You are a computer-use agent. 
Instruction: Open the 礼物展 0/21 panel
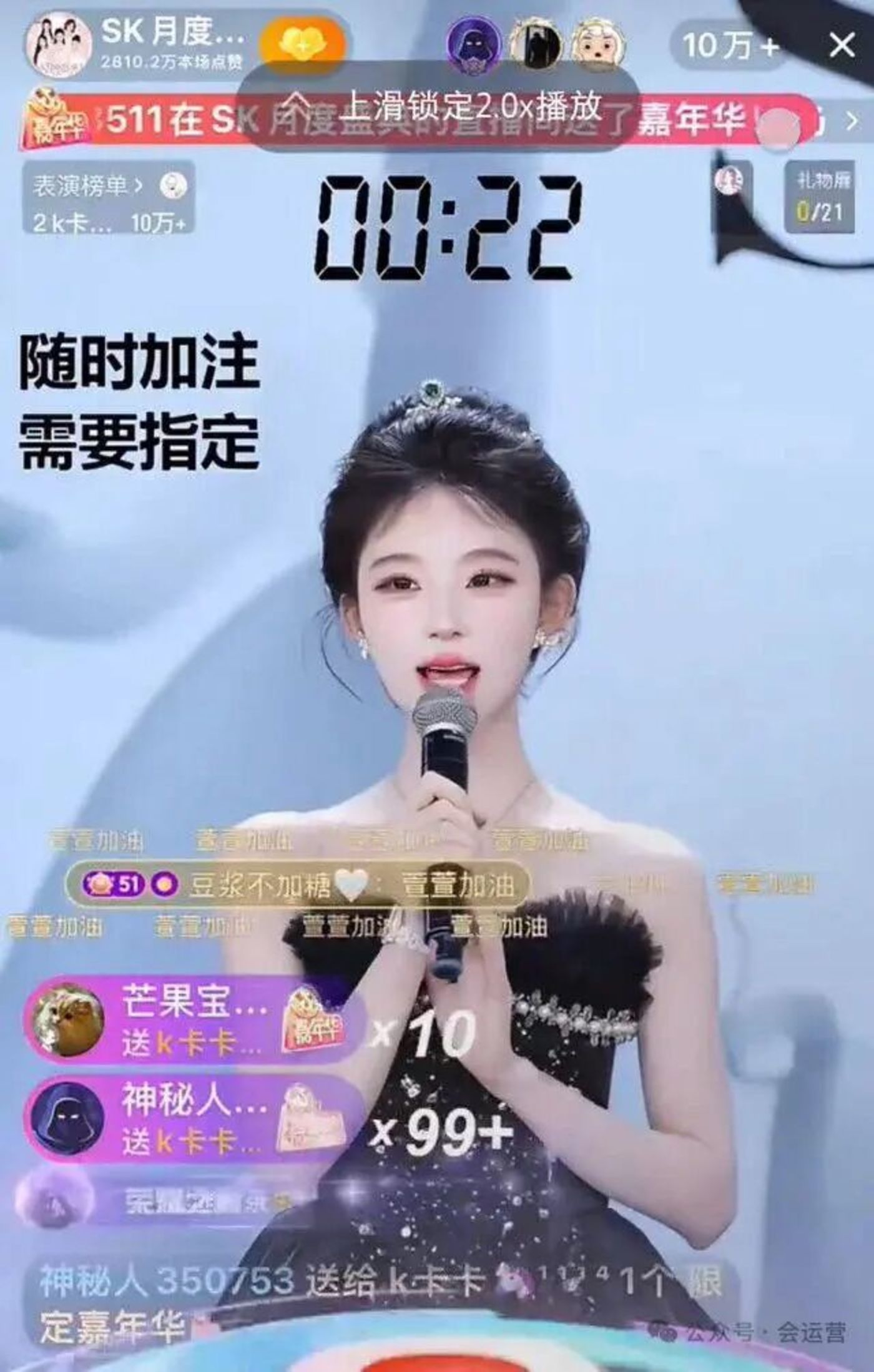pos(819,197)
